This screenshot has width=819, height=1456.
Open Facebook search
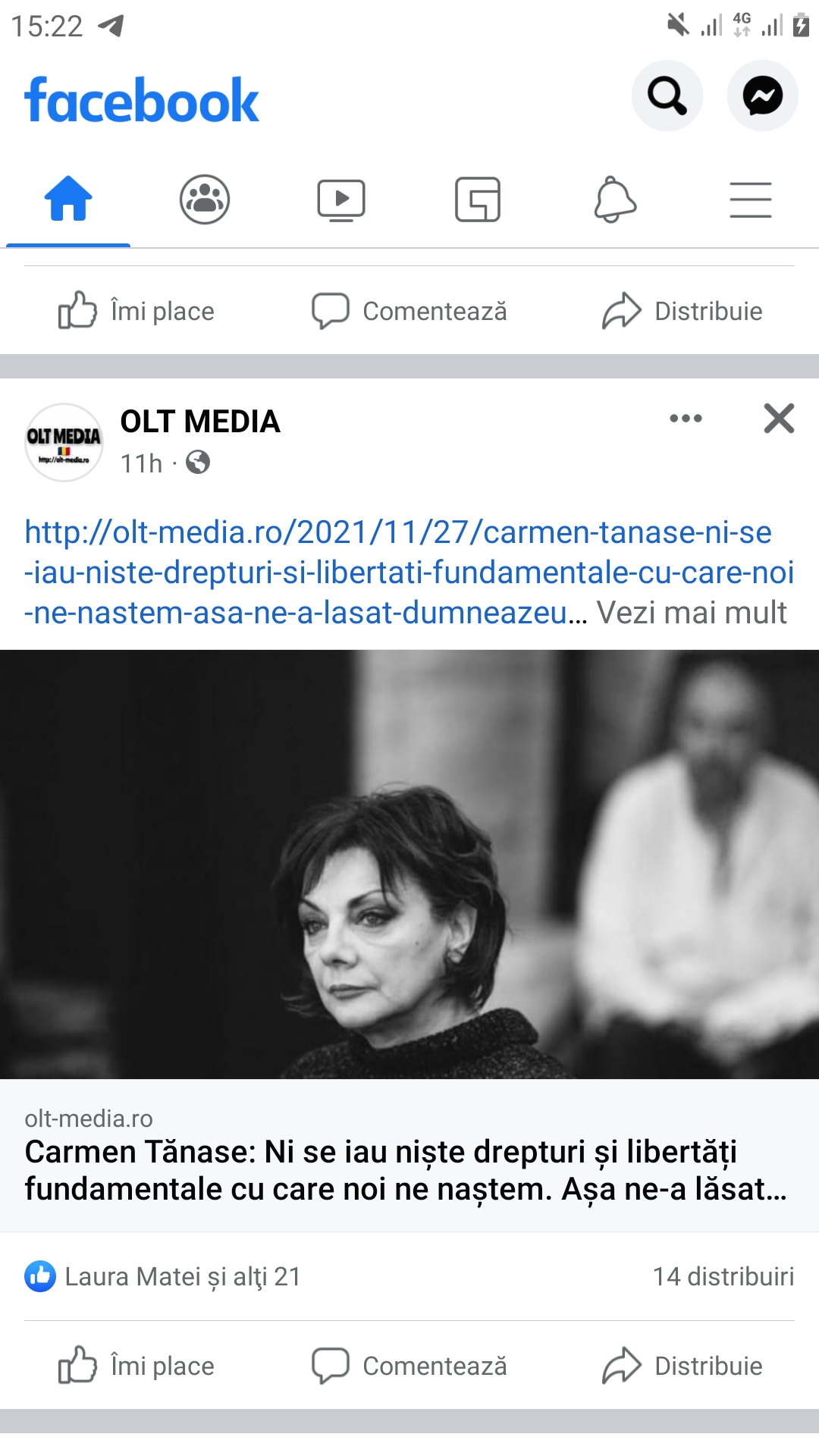667,96
